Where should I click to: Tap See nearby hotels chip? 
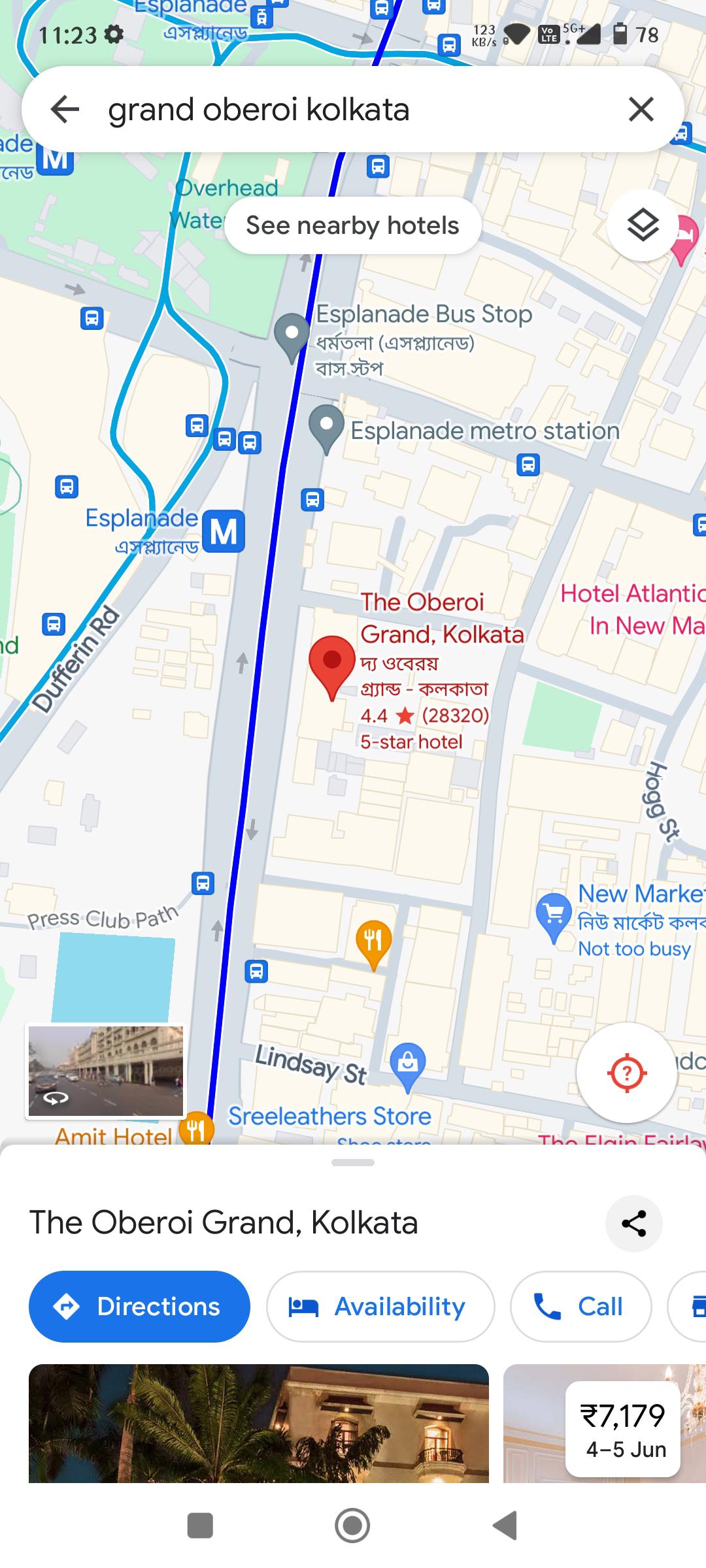352,225
